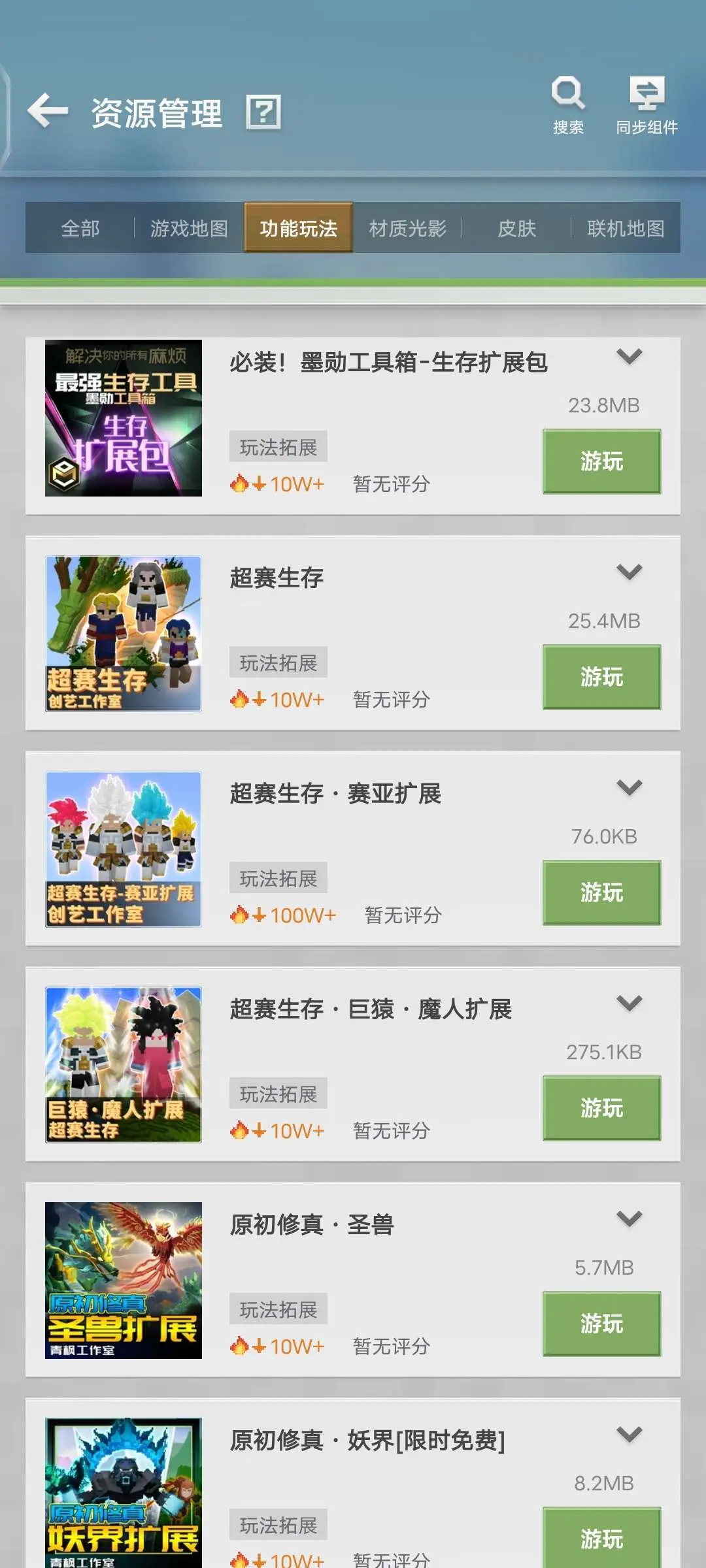Play 超赛生存·巨猿·魔人扩展
This screenshot has width=706, height=1568.
tap(601, 1108)
